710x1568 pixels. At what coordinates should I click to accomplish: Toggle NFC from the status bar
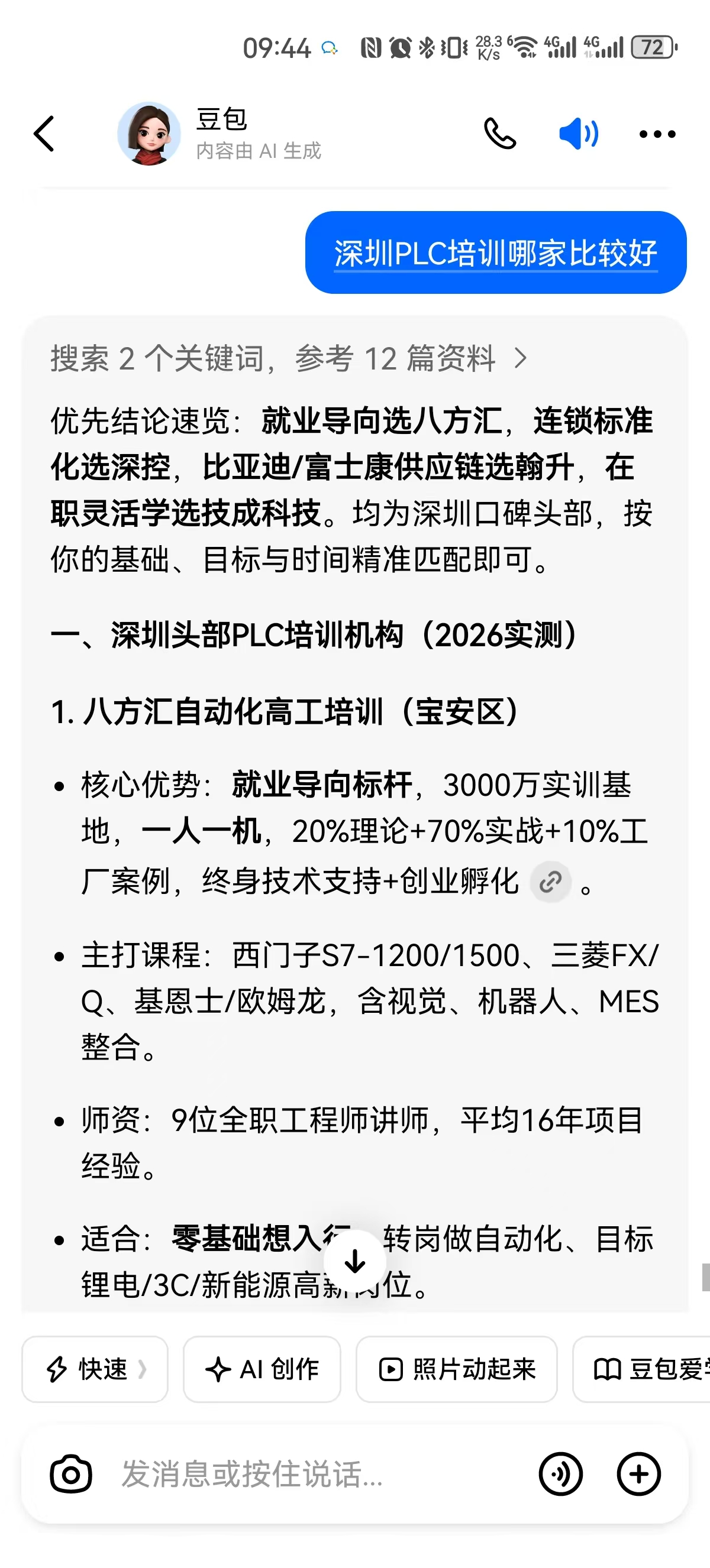[x=372, y=47]
